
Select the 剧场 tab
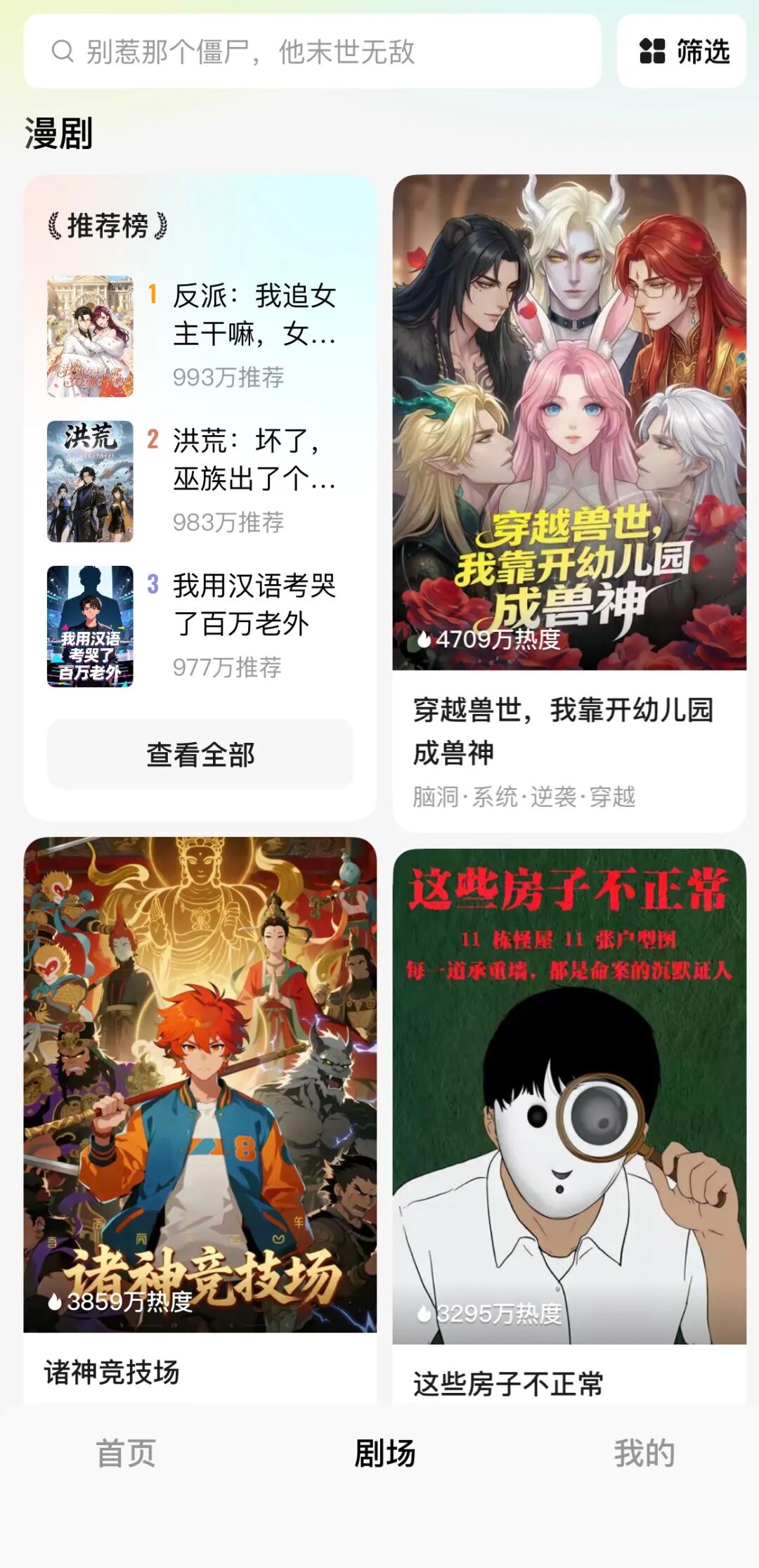pos(384,1453)
